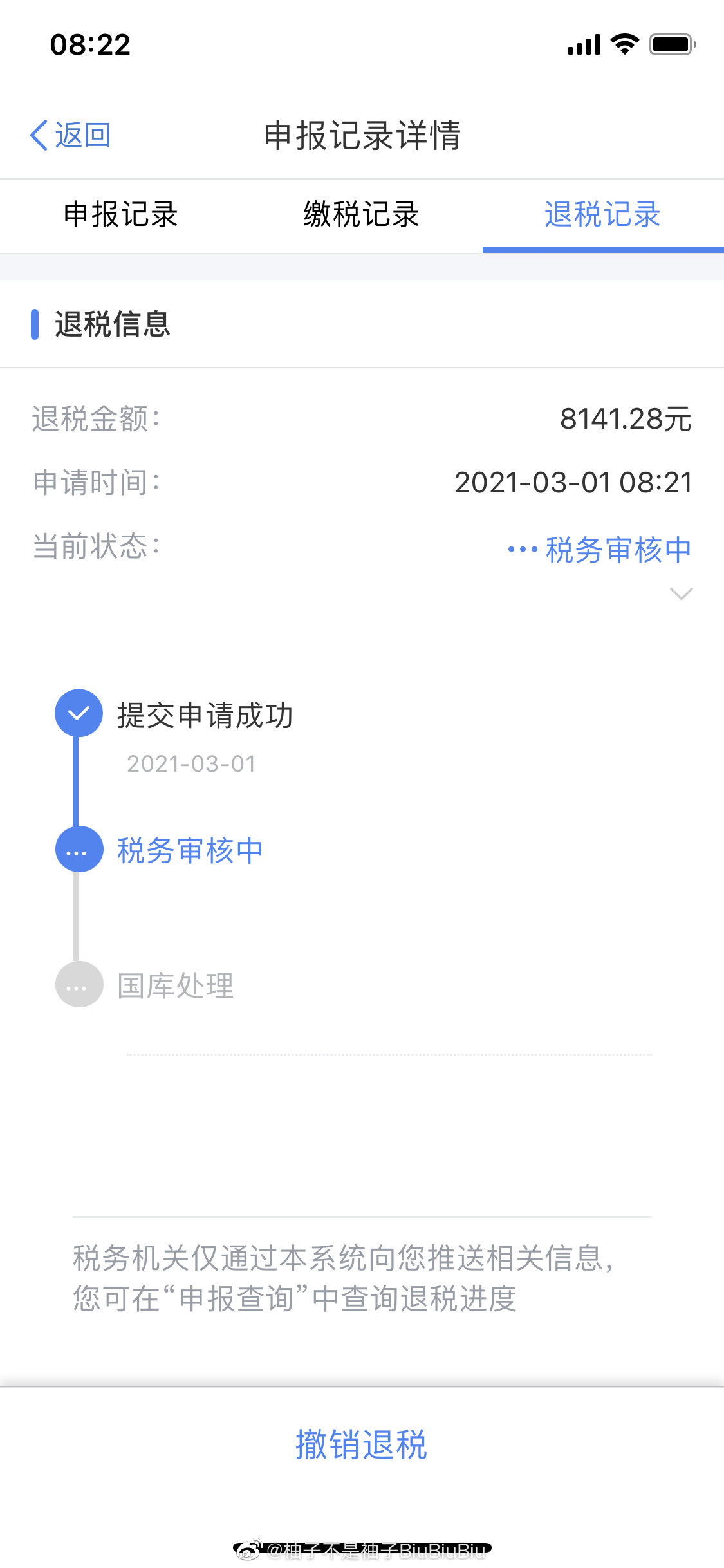Select the 退税记录 tab

(x=602, y=215)
